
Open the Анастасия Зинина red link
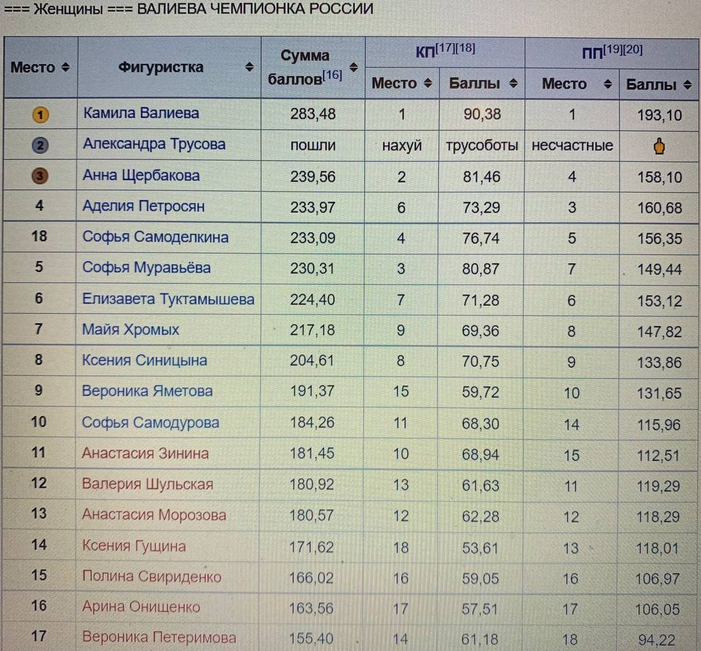pyautogui.click(x=145, y=453)
